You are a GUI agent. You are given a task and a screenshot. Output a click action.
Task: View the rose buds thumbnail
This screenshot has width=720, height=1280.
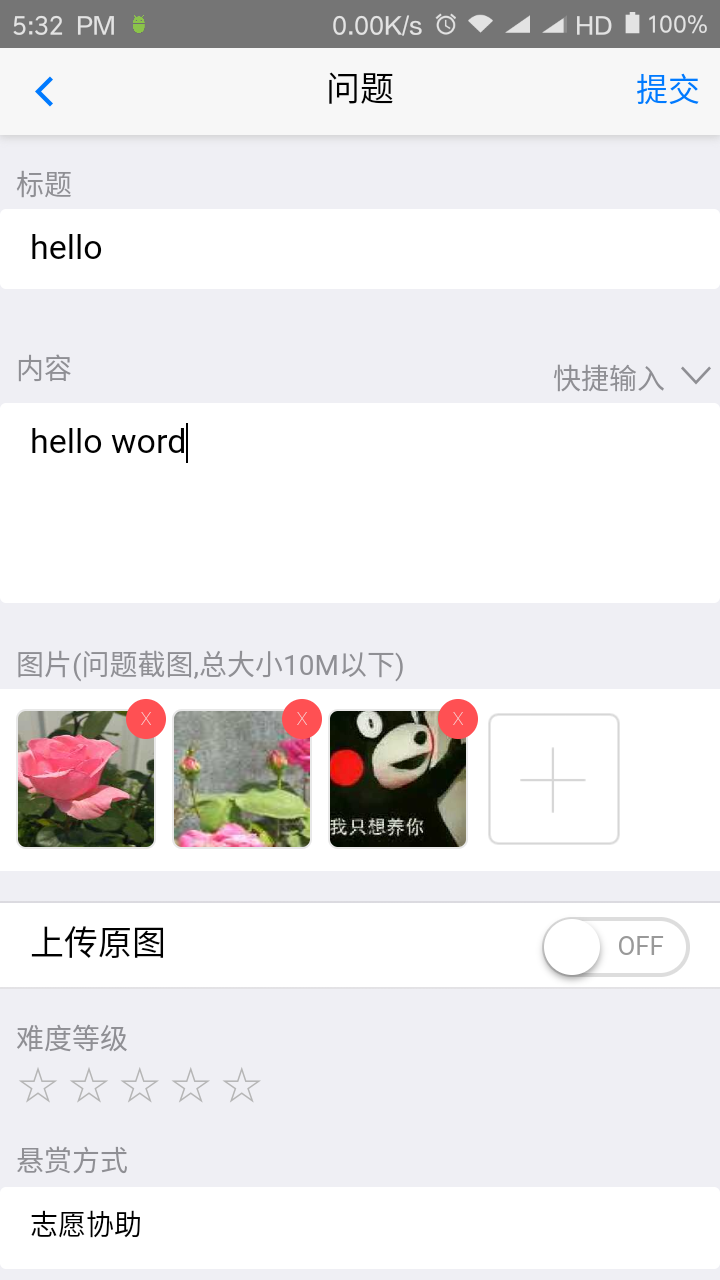236,785
